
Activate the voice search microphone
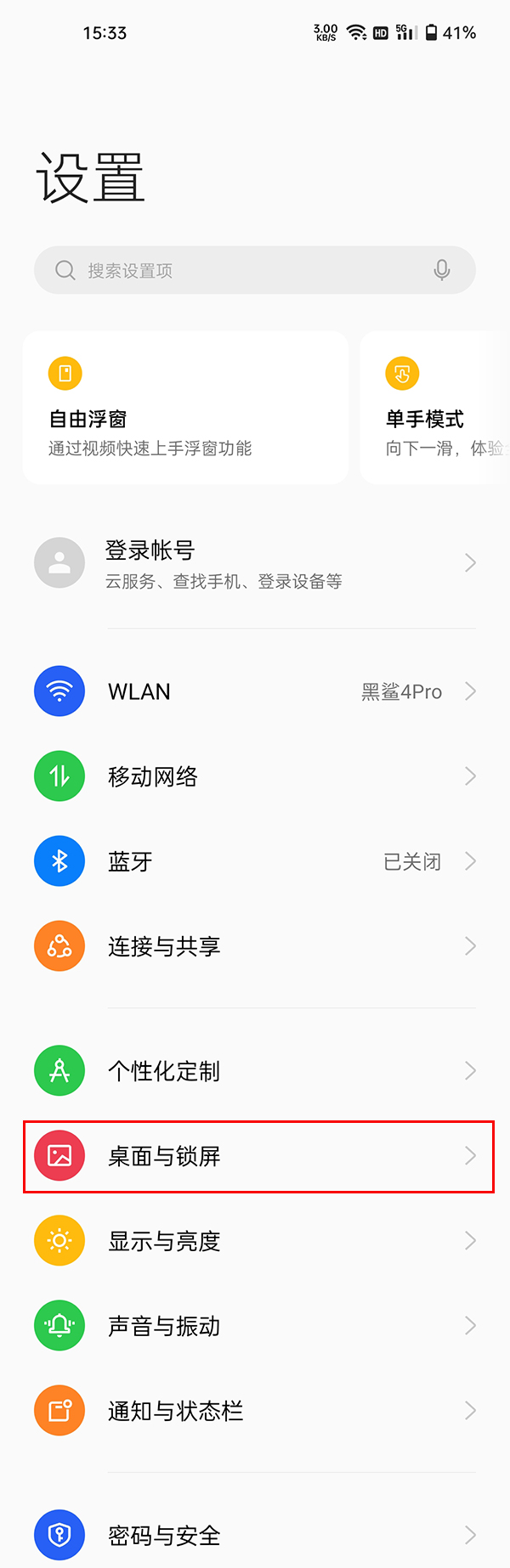[x=441, y=270]
